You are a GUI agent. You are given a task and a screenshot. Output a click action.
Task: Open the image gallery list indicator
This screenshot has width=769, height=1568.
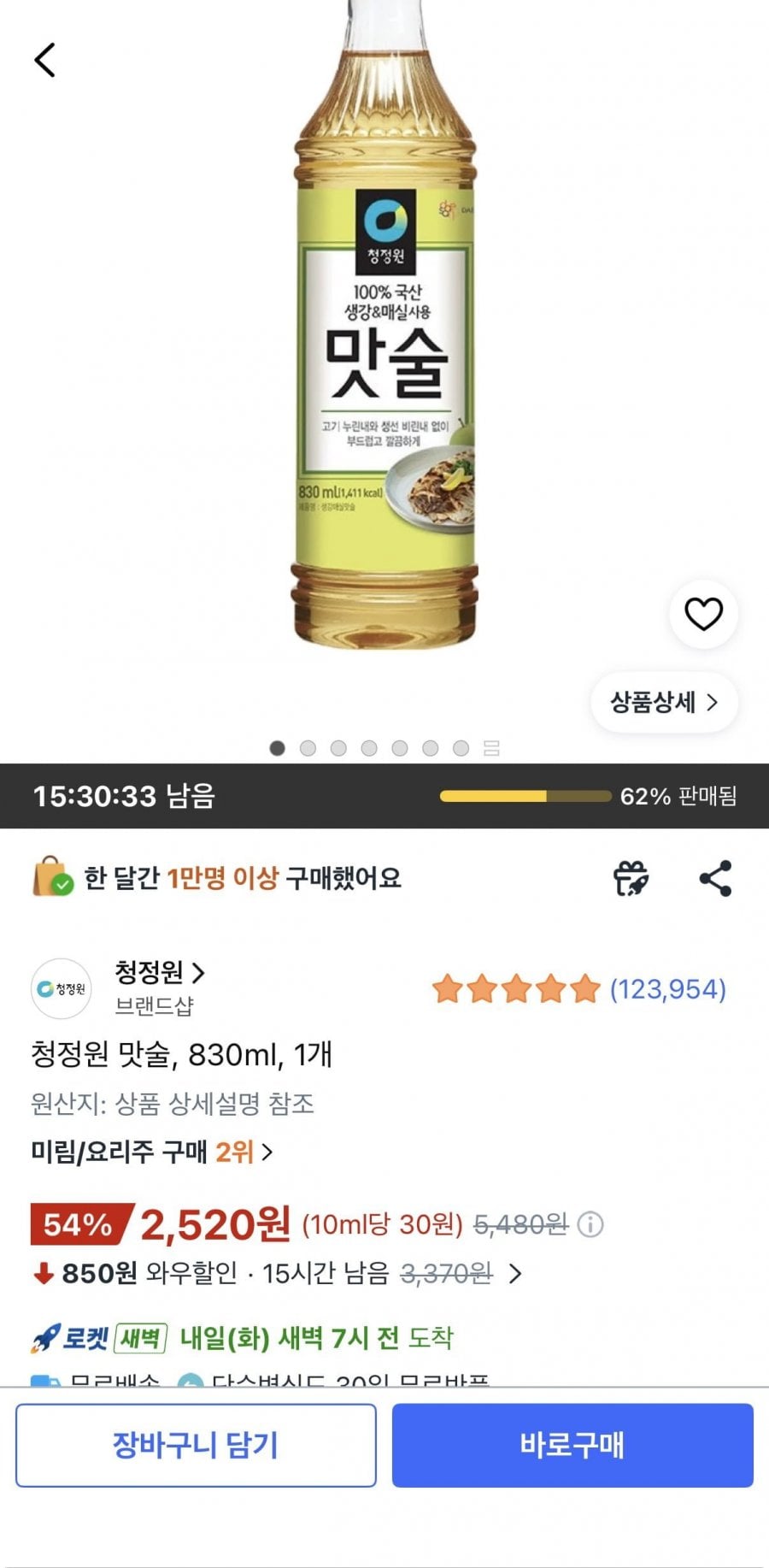[491, 749]
